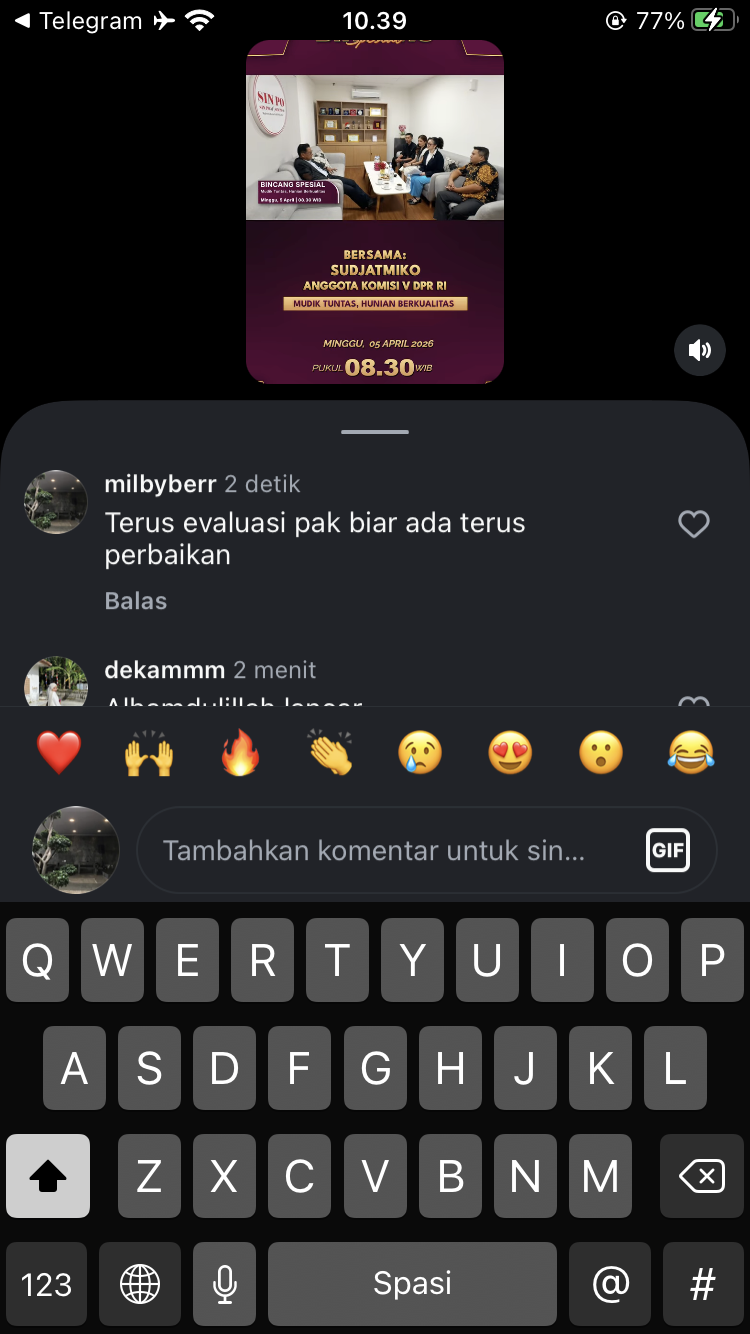This screenshot has height=1334, width=750.
Task: Mute the video sound
Action: point(700,350)
